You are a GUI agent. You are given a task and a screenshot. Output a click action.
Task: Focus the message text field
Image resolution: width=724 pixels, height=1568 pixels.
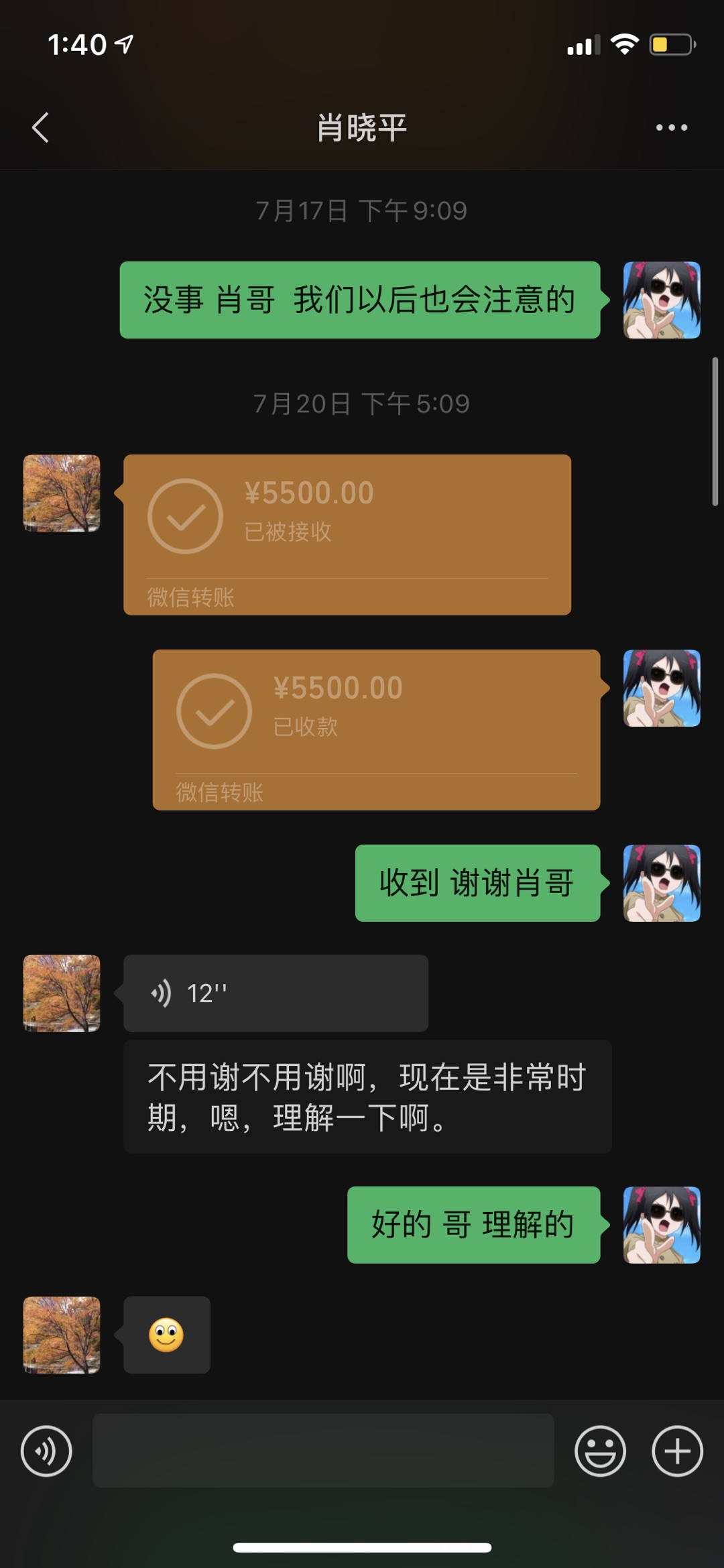coord(323,1451)
